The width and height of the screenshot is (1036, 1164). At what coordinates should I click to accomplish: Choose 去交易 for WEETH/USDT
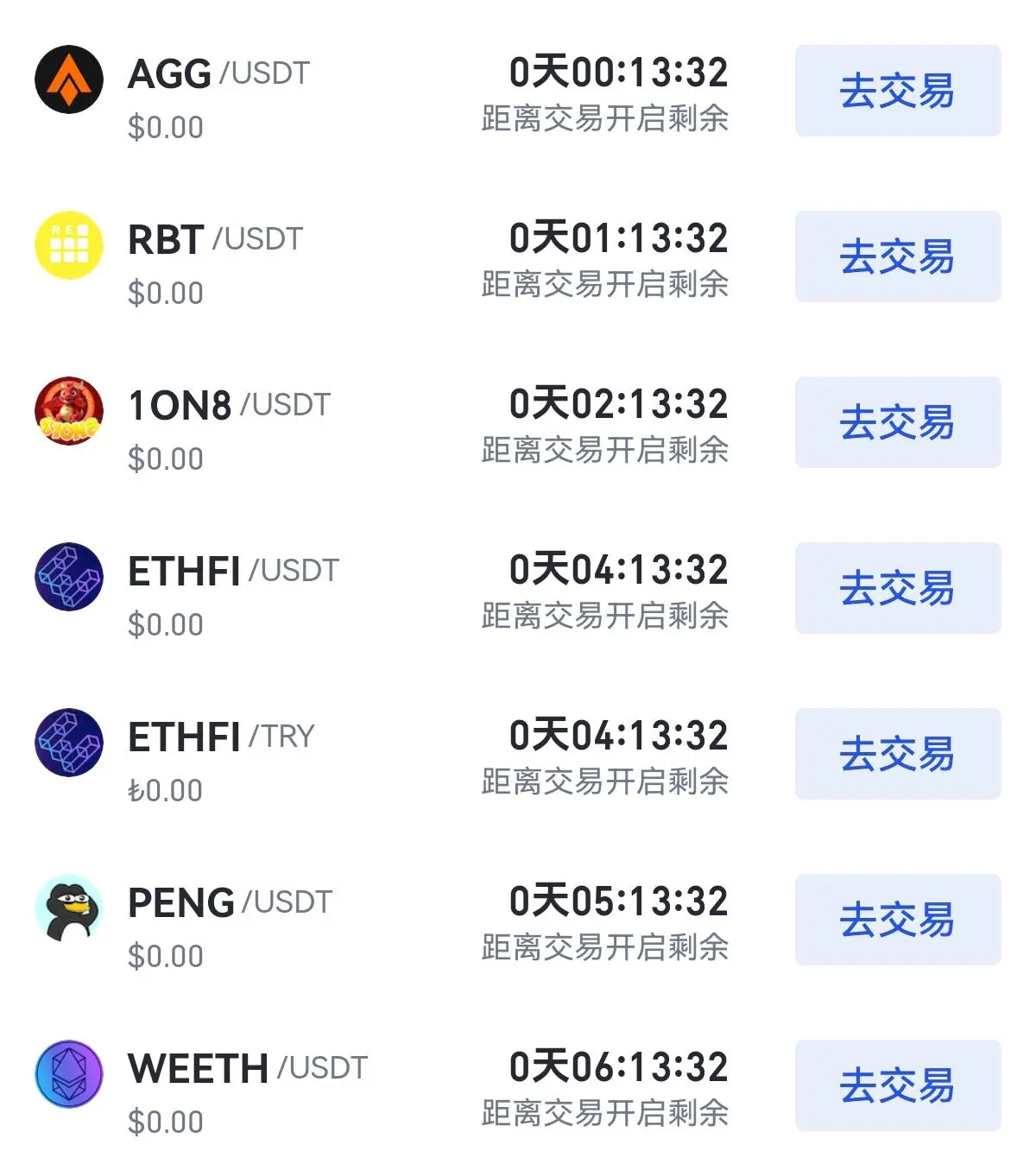click(x=897, y=1085)
